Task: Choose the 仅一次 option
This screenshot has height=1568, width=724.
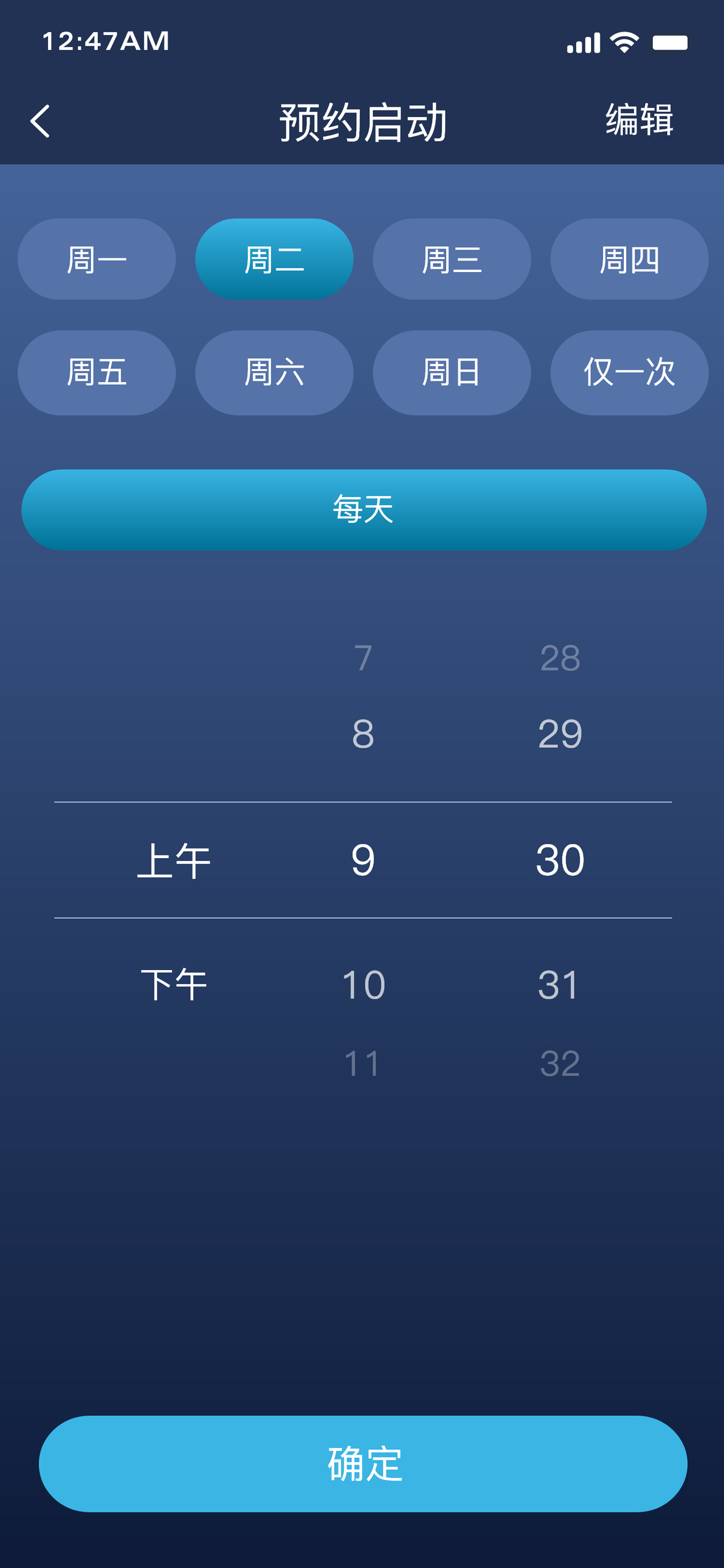Action: coord(630,373)
